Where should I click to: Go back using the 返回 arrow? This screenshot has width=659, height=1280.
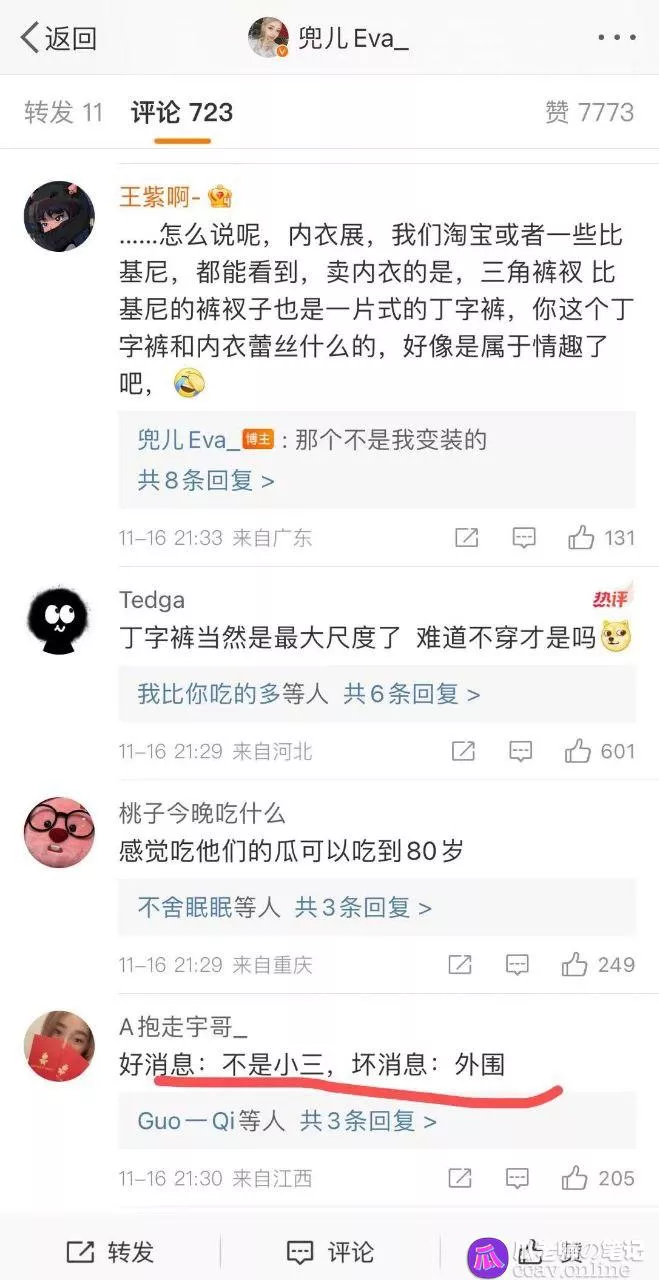click(x=58, y=38)
